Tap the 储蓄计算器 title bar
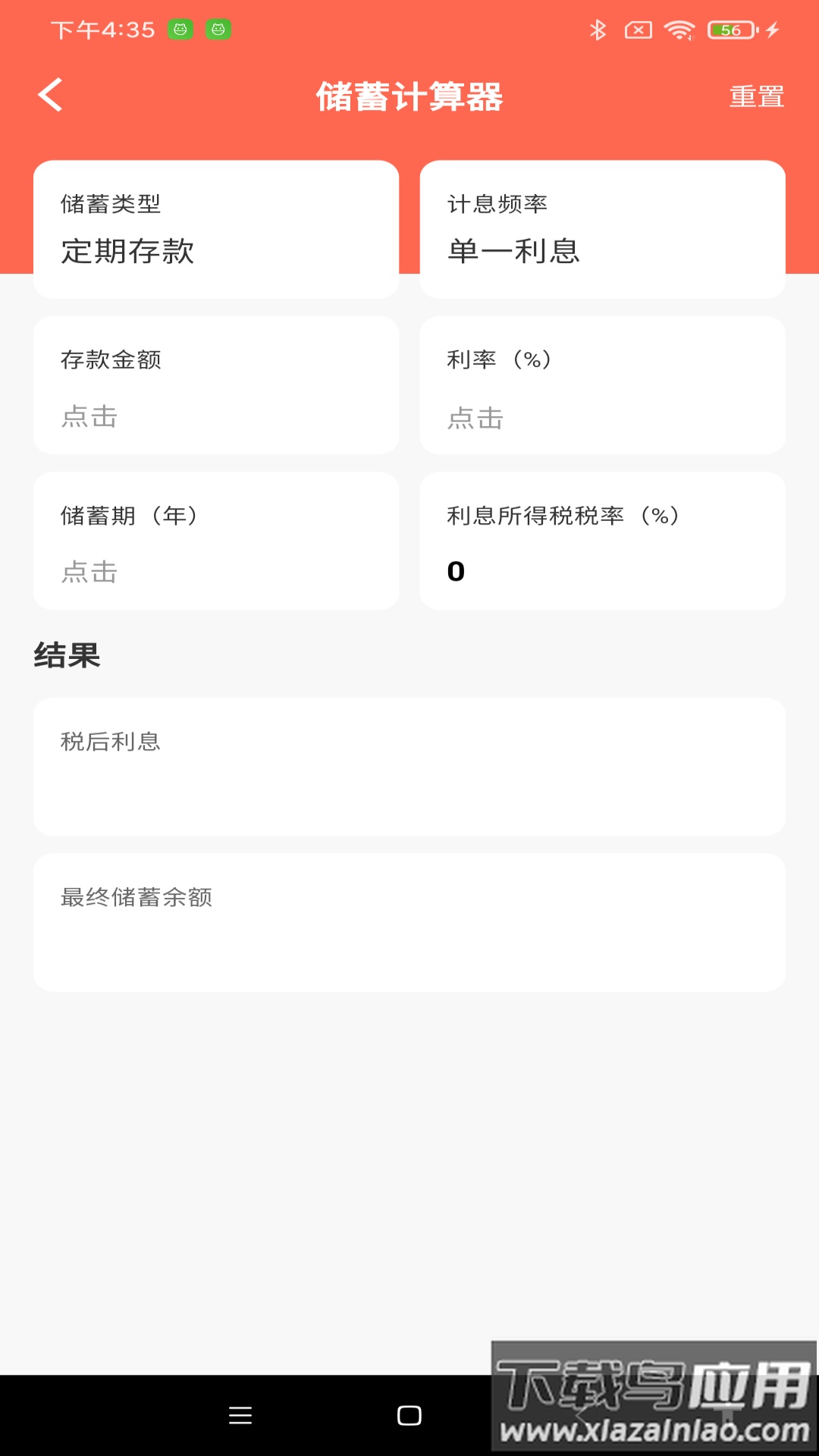819x1456 pixels. click(x=409, y=96)
